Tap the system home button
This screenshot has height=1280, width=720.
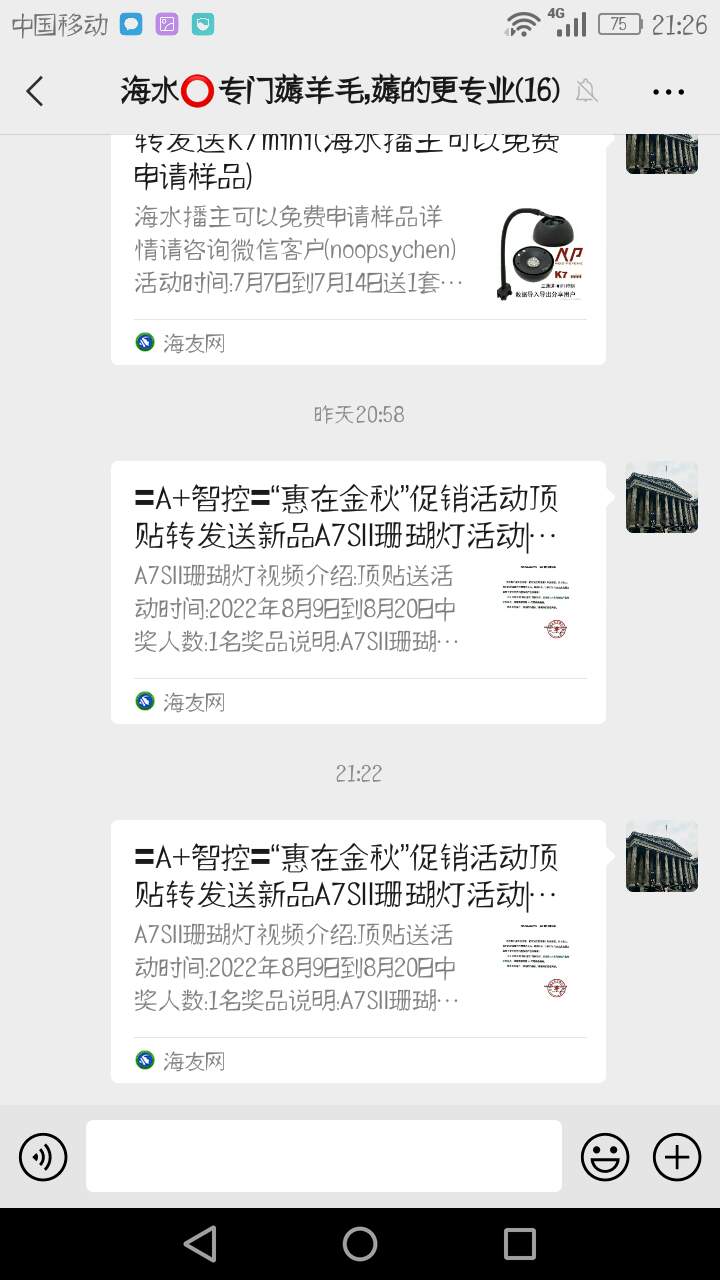360,1244
